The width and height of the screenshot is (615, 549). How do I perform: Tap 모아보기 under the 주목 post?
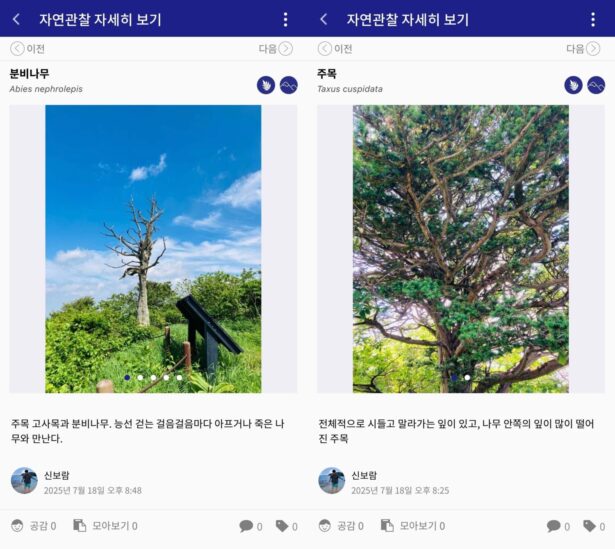pos(413,526)
